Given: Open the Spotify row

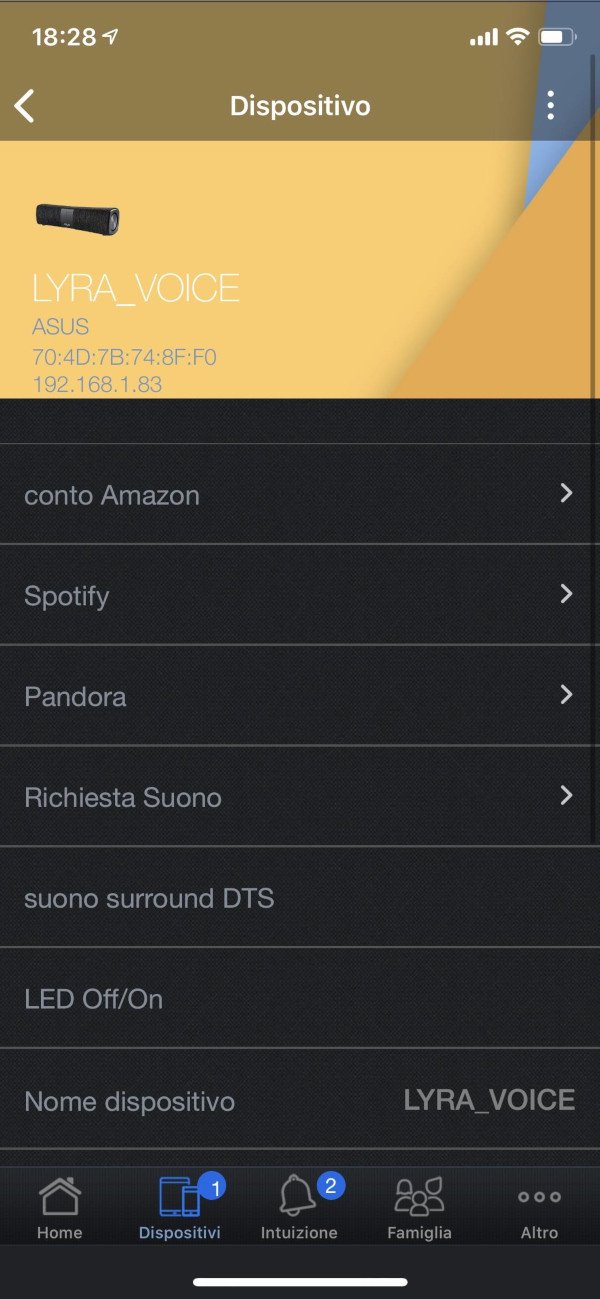Looking at the screenshot, I should [300, 595].
